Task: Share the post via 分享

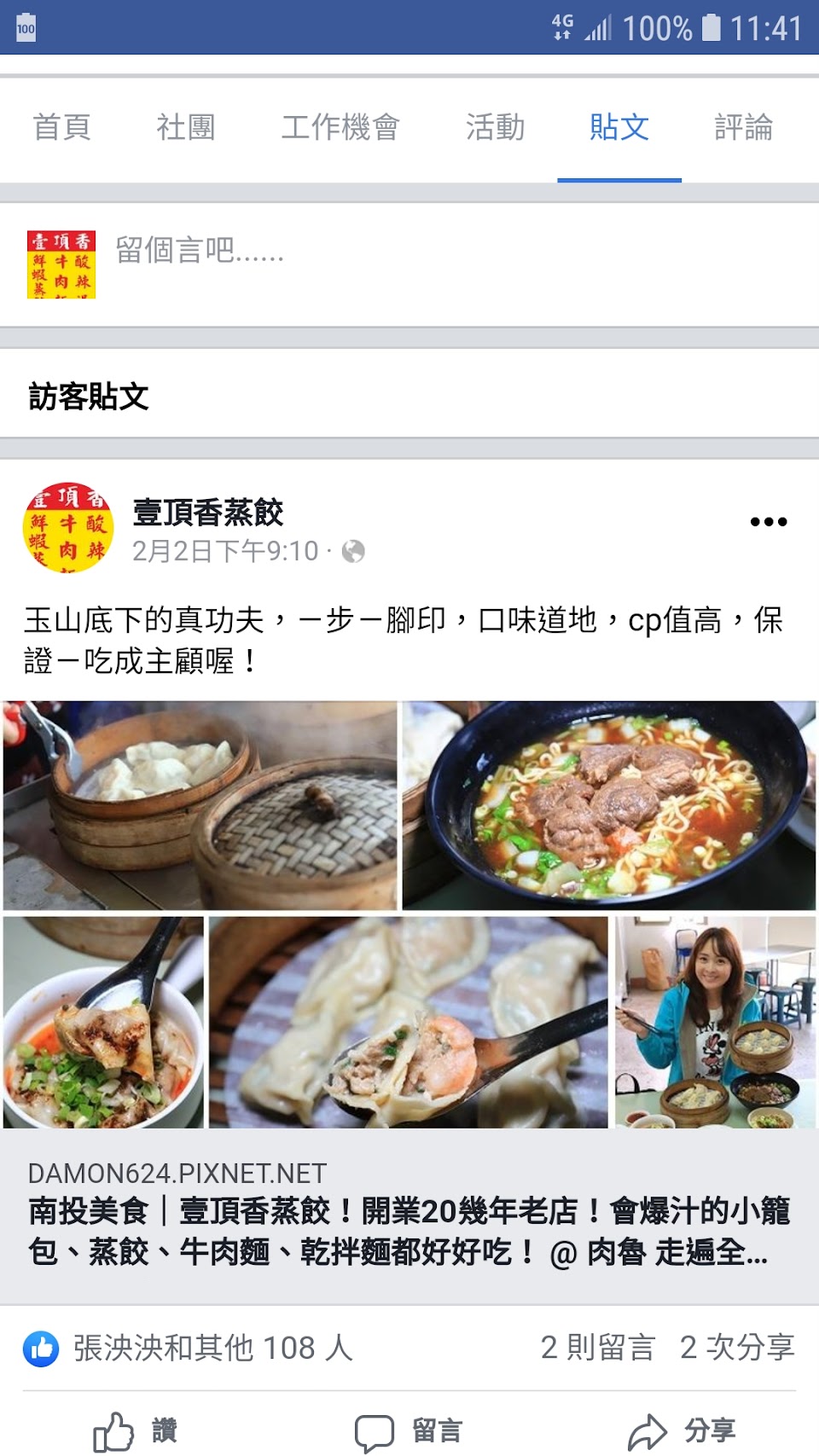Action: (682, 1430)
